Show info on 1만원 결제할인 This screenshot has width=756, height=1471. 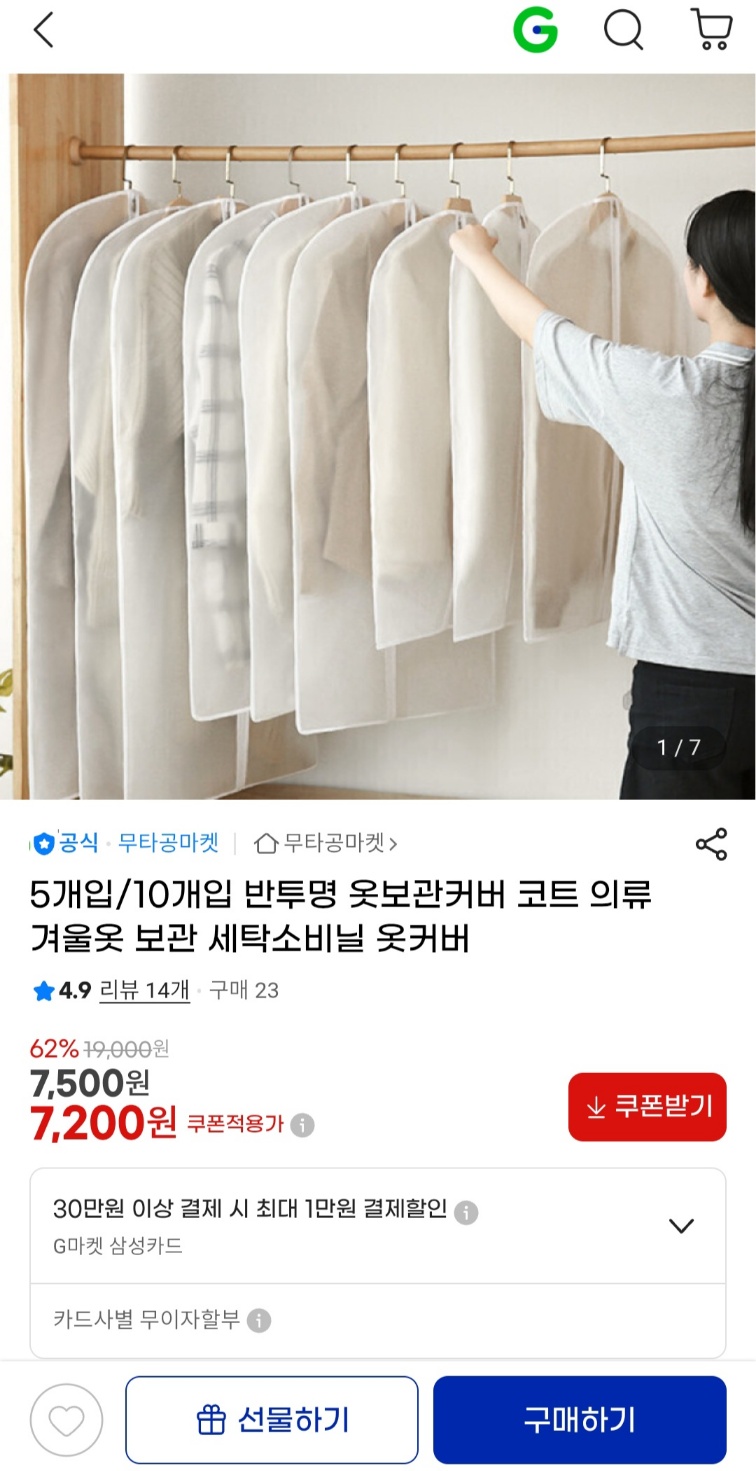tap(466, 1213)
